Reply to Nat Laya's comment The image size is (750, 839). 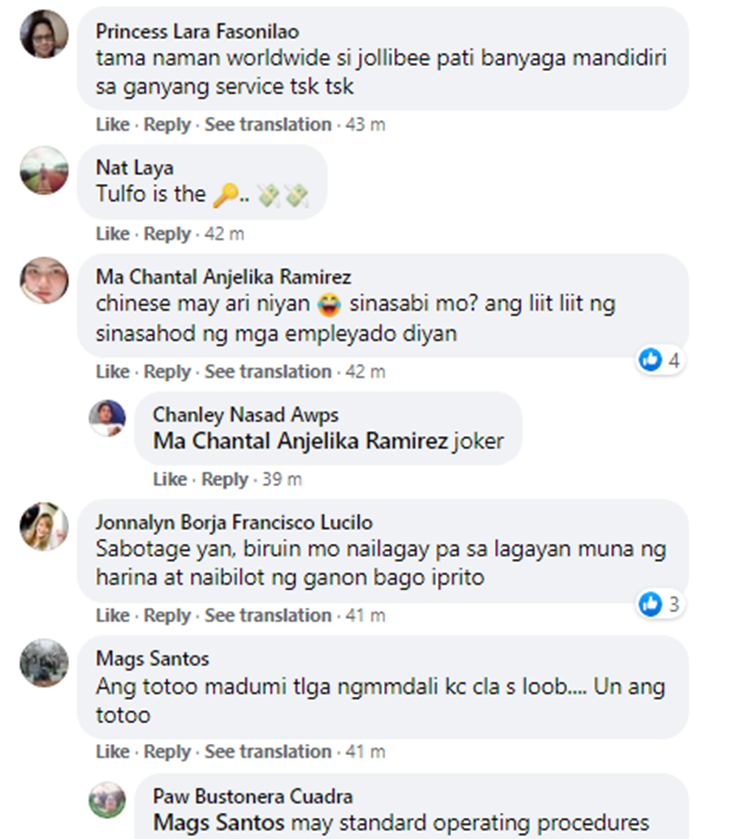167,234
